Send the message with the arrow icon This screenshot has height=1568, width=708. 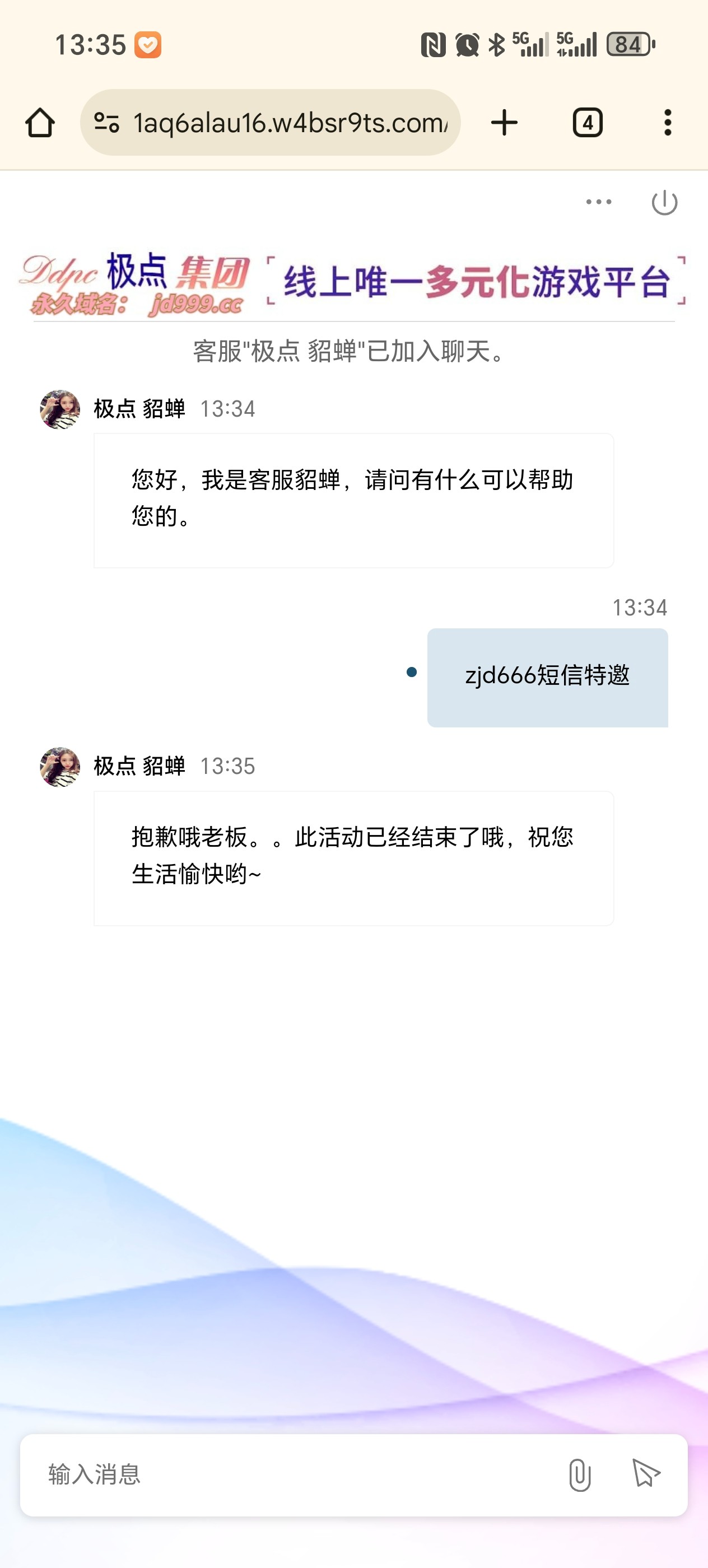pos(646,1474)
